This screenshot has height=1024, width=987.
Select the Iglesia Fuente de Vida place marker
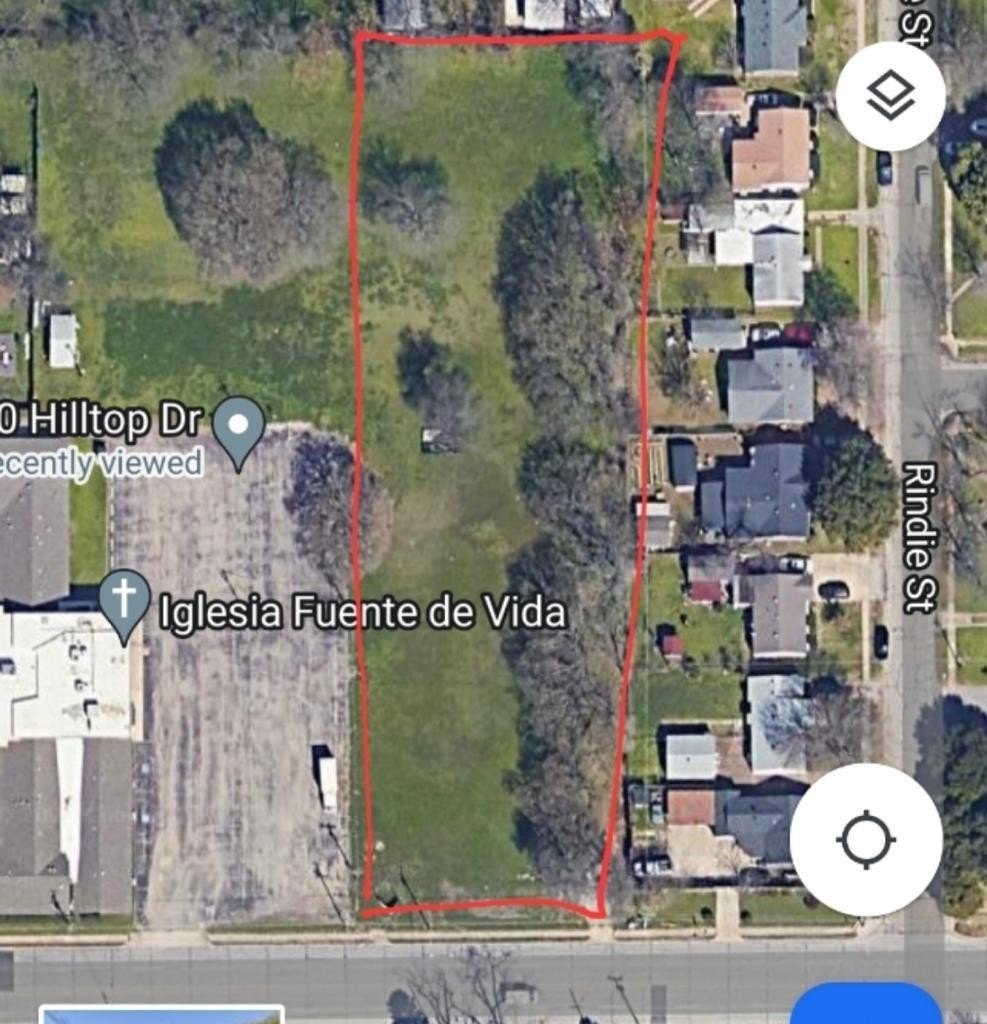125,604
